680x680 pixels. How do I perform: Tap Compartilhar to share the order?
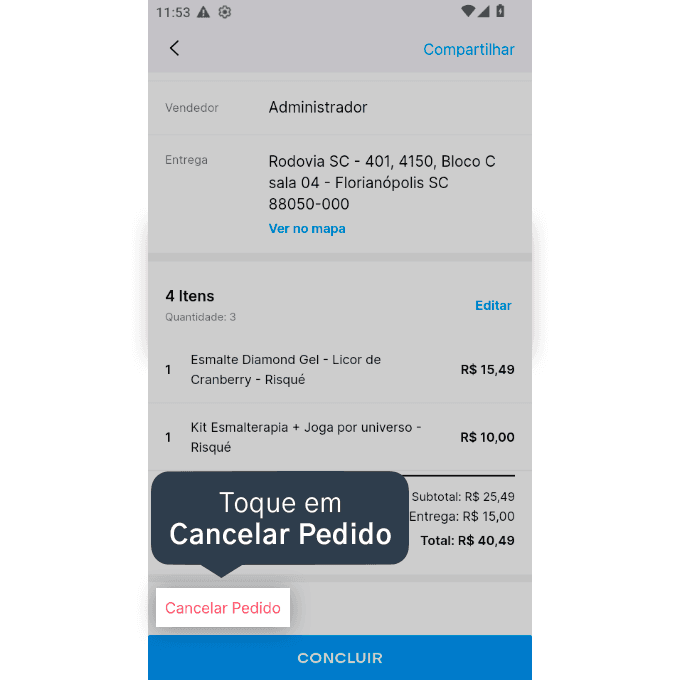[469, 49]
